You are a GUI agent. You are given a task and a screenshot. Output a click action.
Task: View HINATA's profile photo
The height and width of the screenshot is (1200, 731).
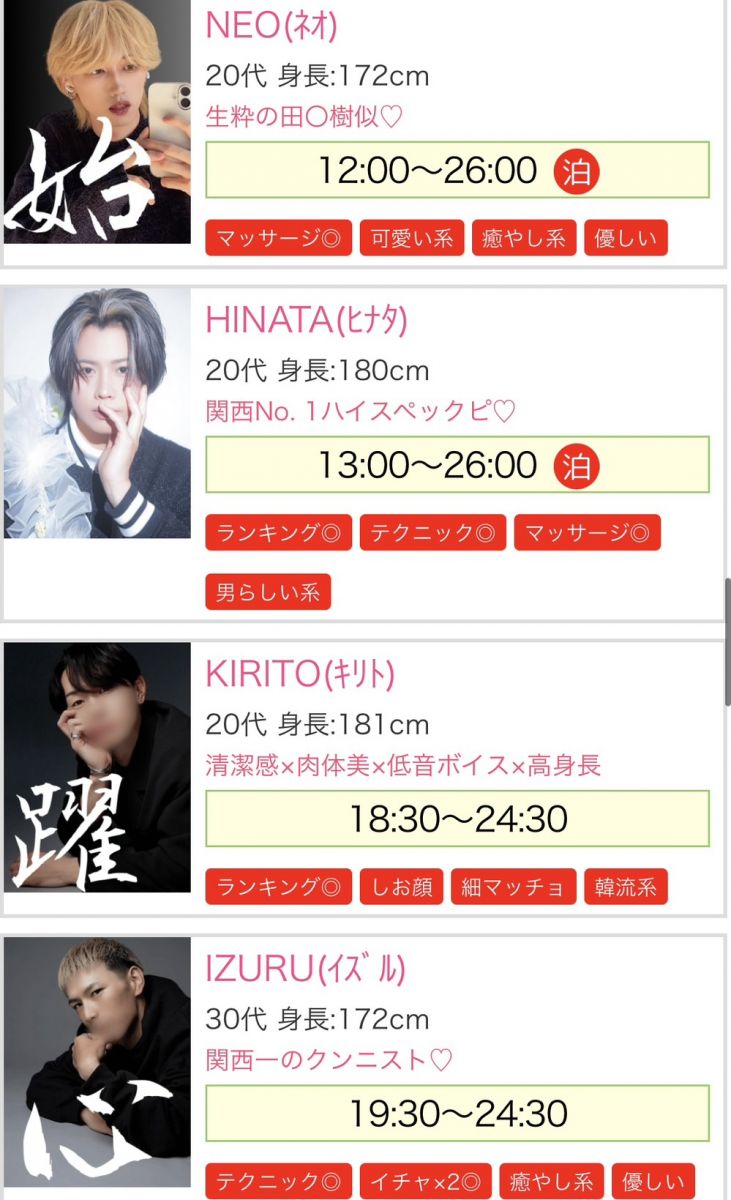[97, 413]
